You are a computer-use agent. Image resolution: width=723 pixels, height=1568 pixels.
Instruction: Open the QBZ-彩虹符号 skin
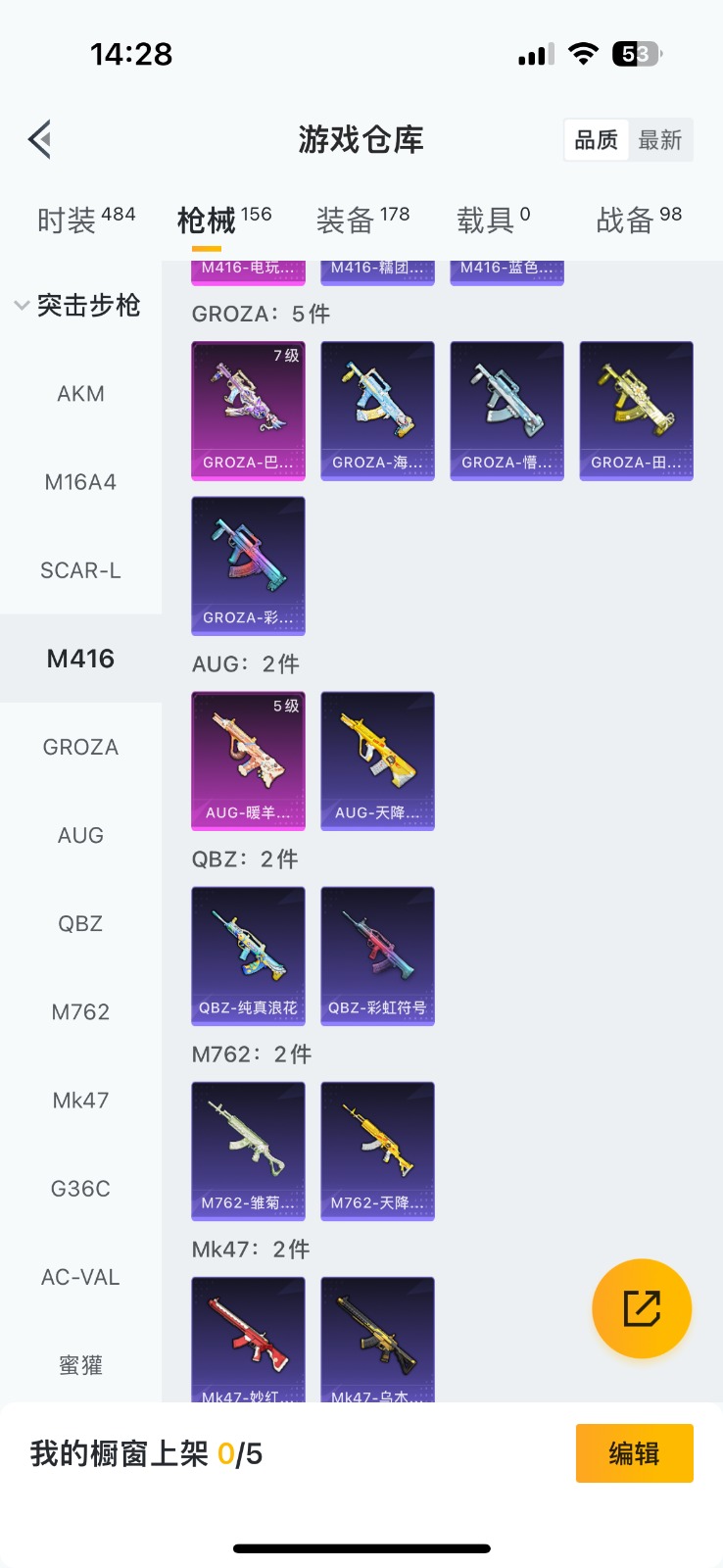(x=377, y=955)
